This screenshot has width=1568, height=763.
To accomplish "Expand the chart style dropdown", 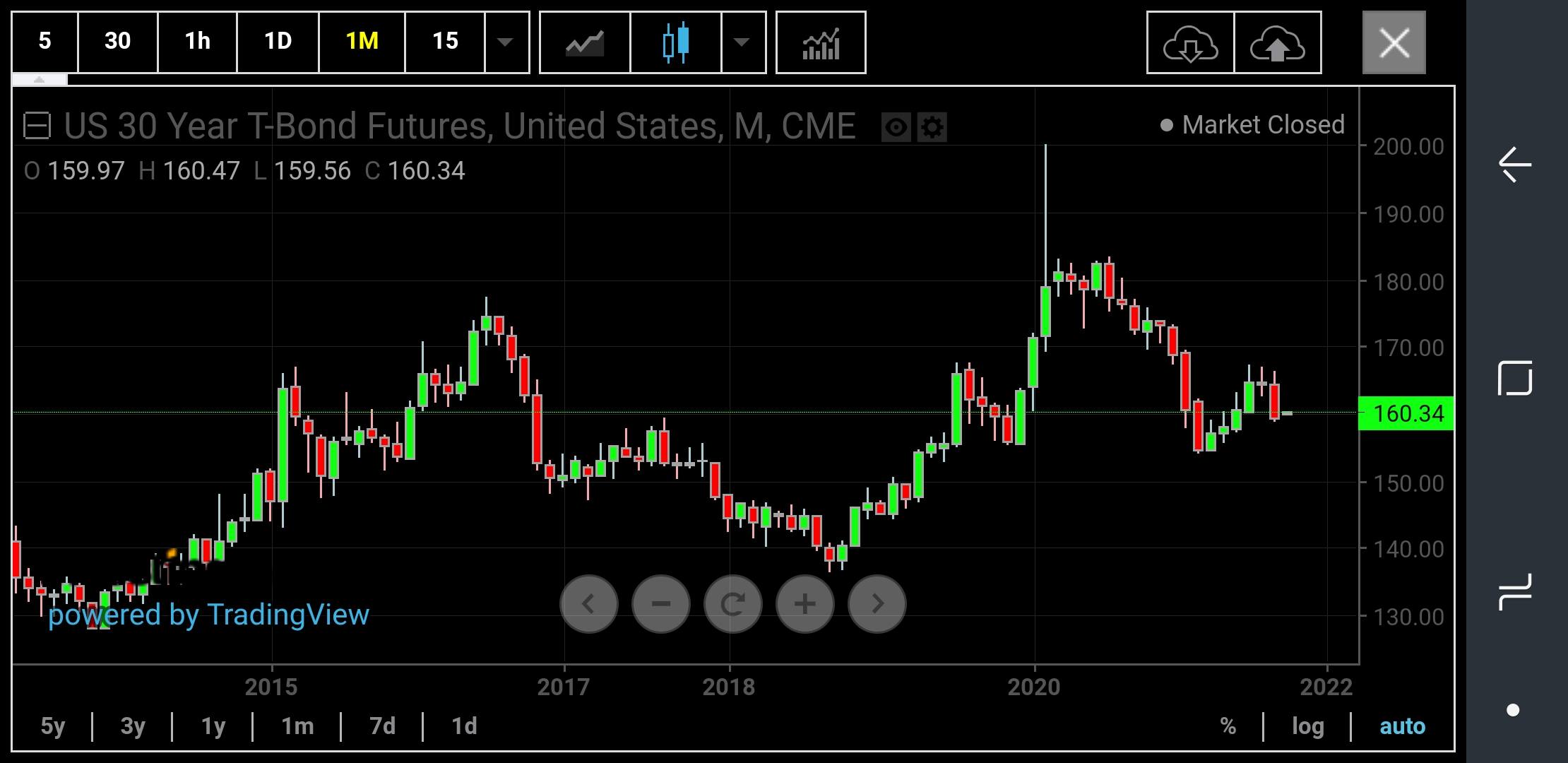I will click(x=742, y=43).
